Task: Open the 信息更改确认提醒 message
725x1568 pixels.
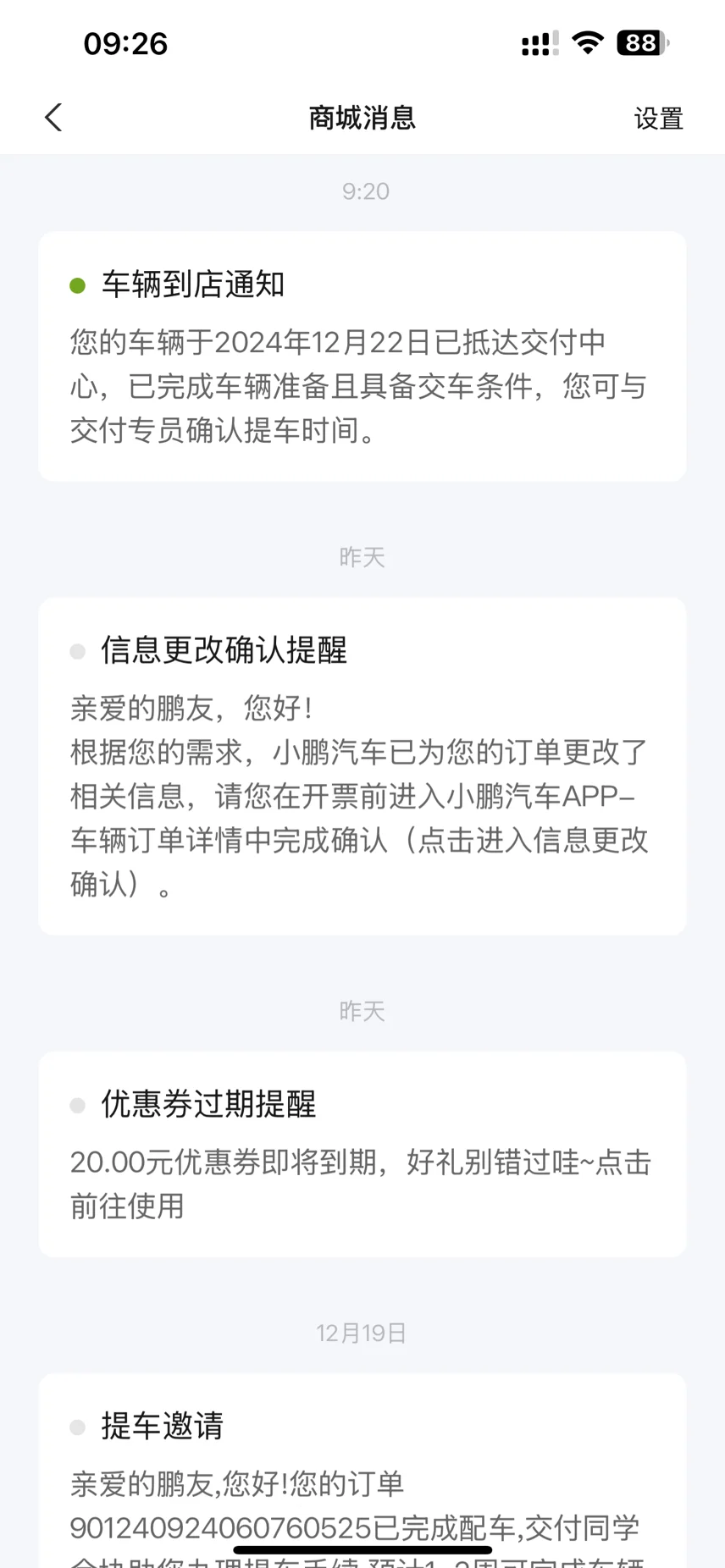Action: pyautogui.click(x=362, y=766)
